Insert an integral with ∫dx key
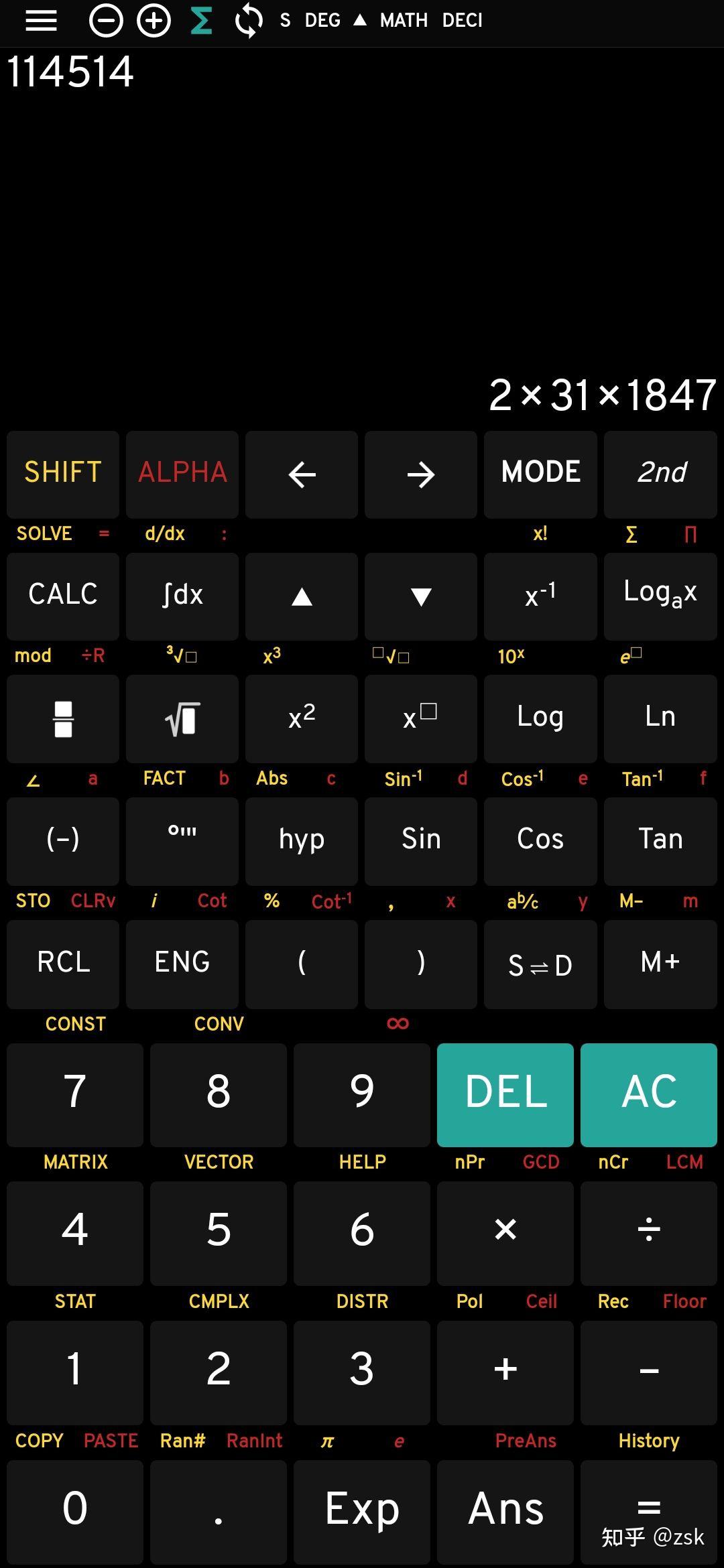This screenshot has width=724, height=1568. click(x=182, y=595)
